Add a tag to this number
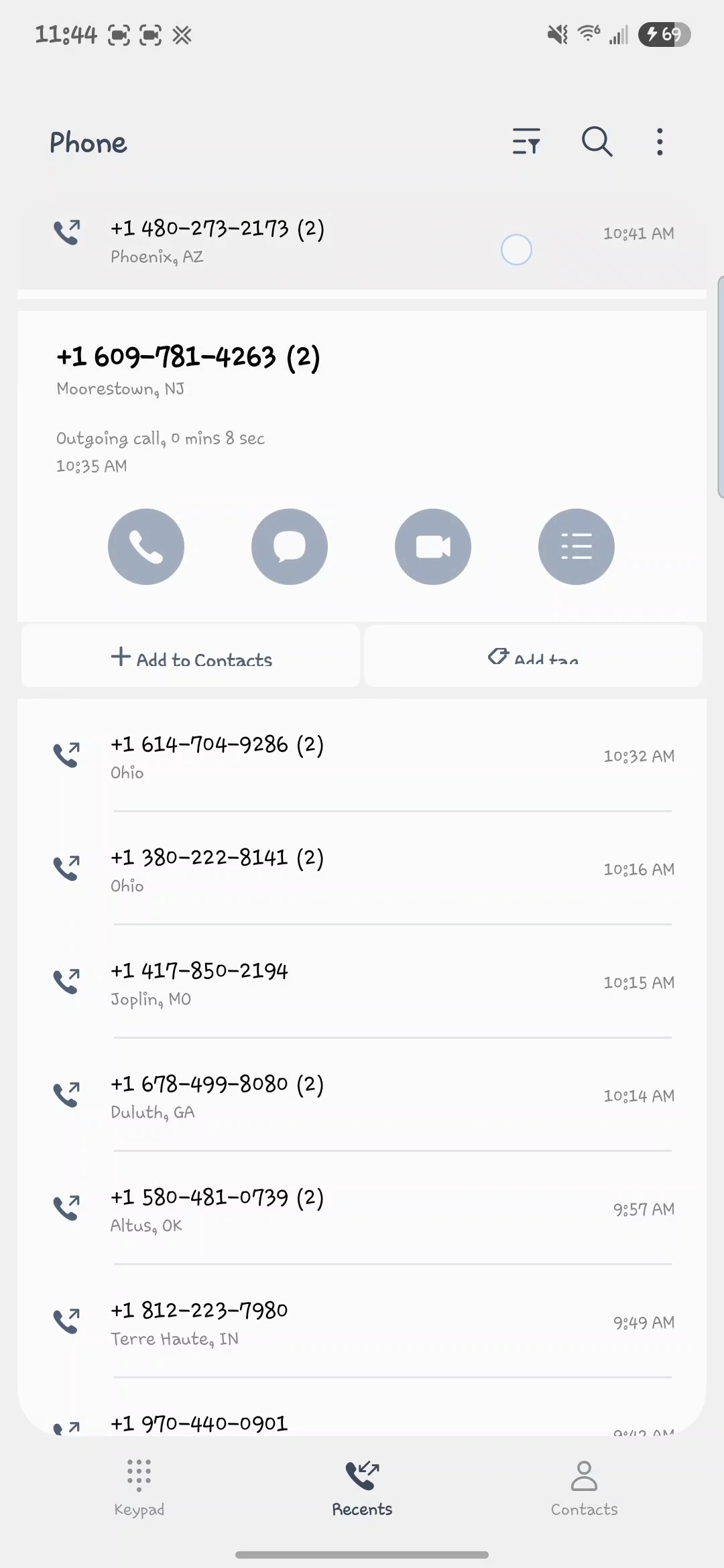 point(533,658)
